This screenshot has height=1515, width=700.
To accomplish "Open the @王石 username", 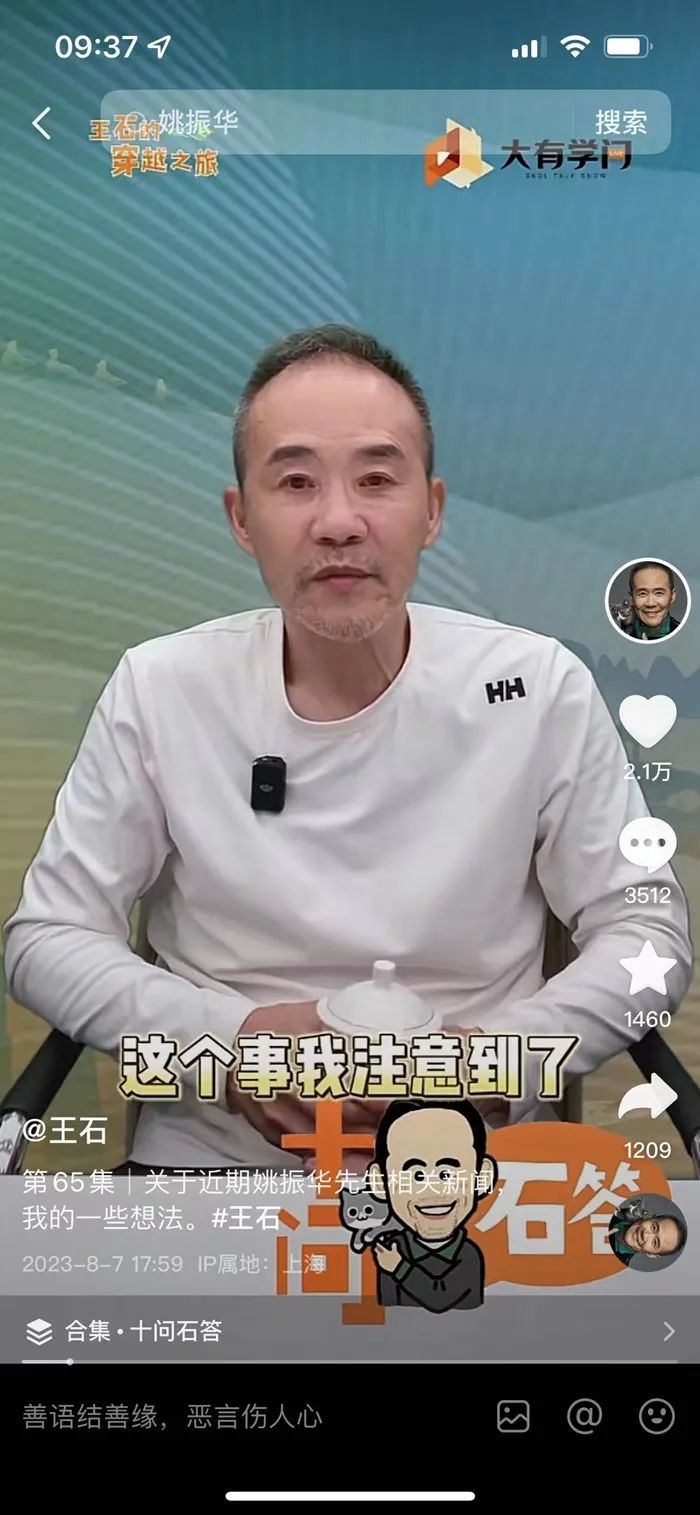I will [64, 1130].
